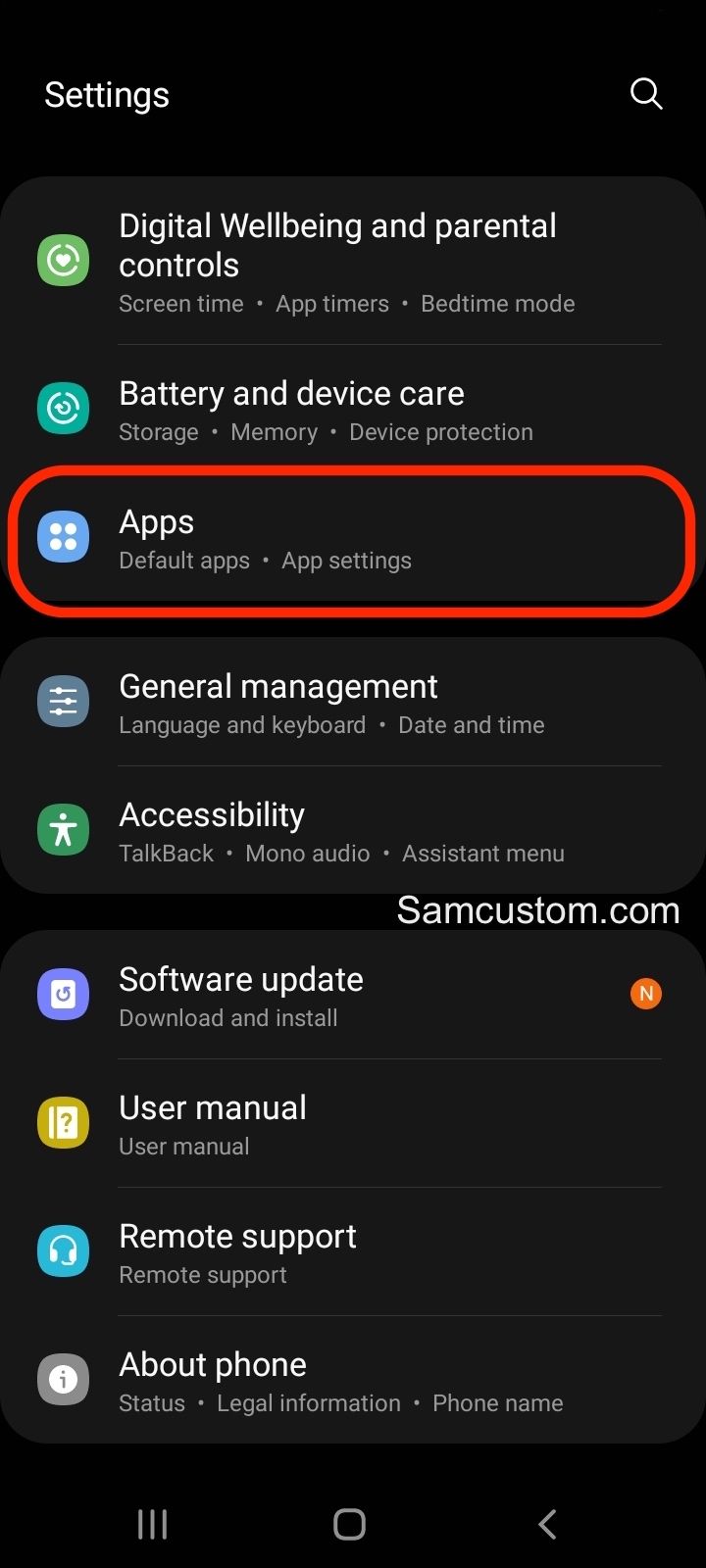706x1568 pixels.
Task: Open the recent apps button
Action: 152,1524
